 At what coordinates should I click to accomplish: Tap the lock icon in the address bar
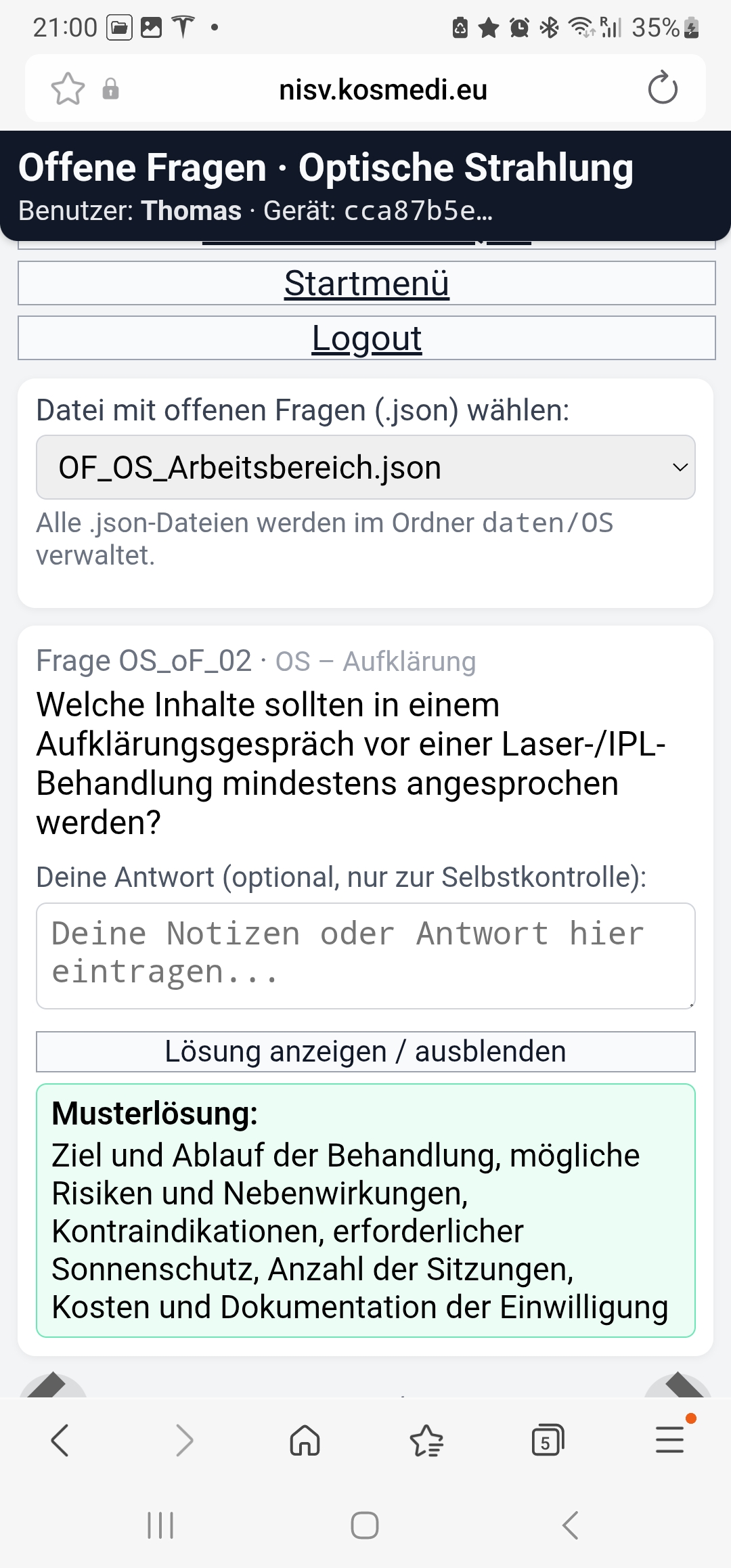(110, 89)
